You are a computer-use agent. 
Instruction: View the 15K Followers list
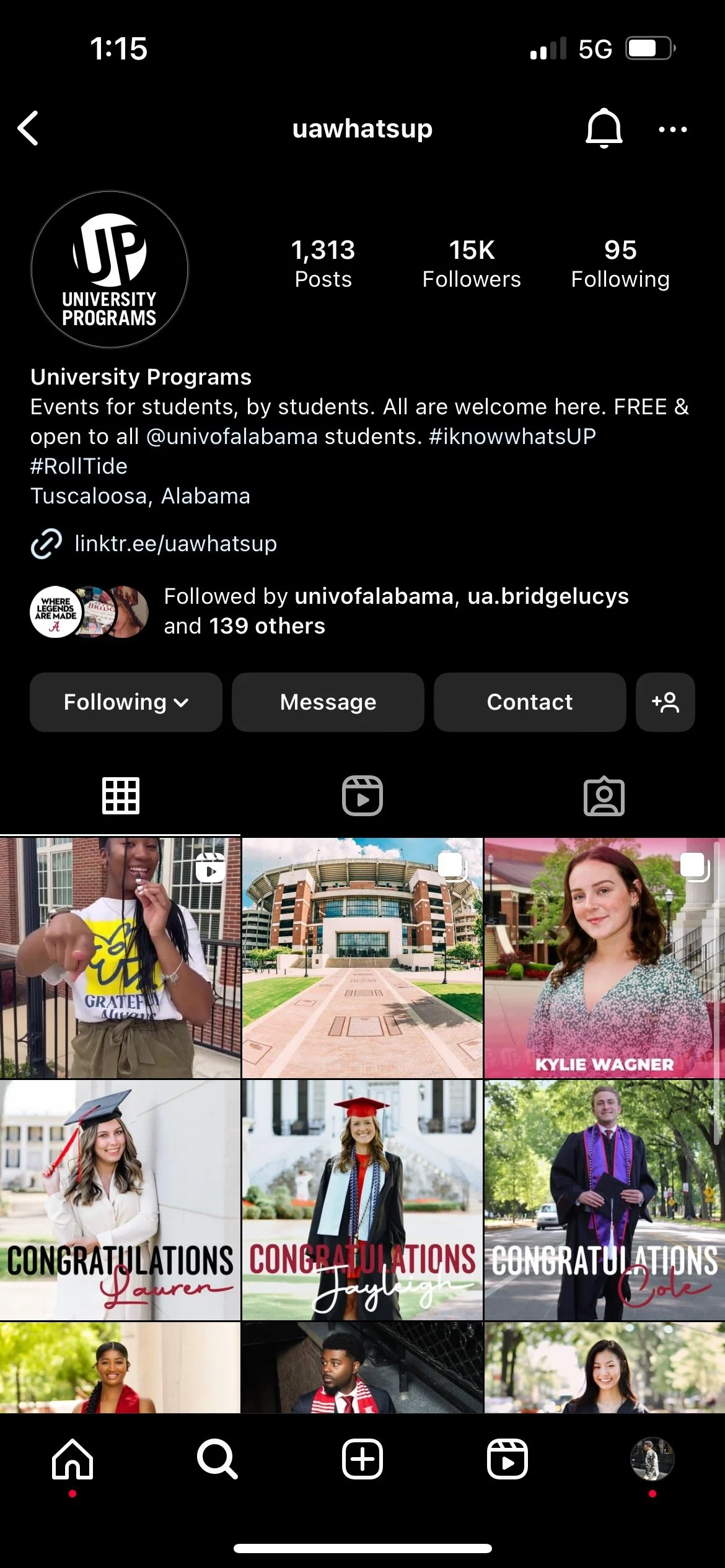[472, 263]
